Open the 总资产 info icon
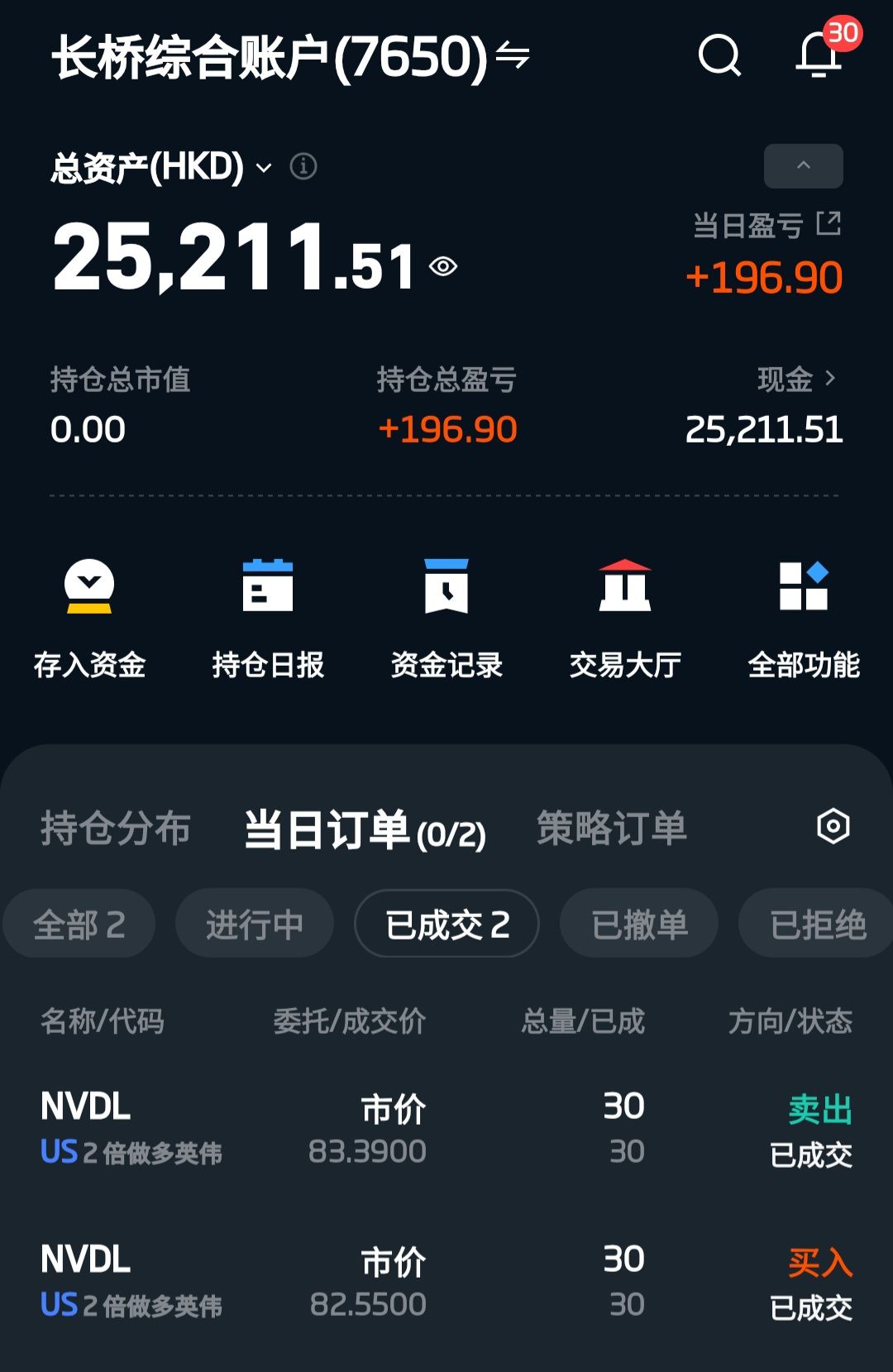893x1372 pixels. (x=303, y=167)
